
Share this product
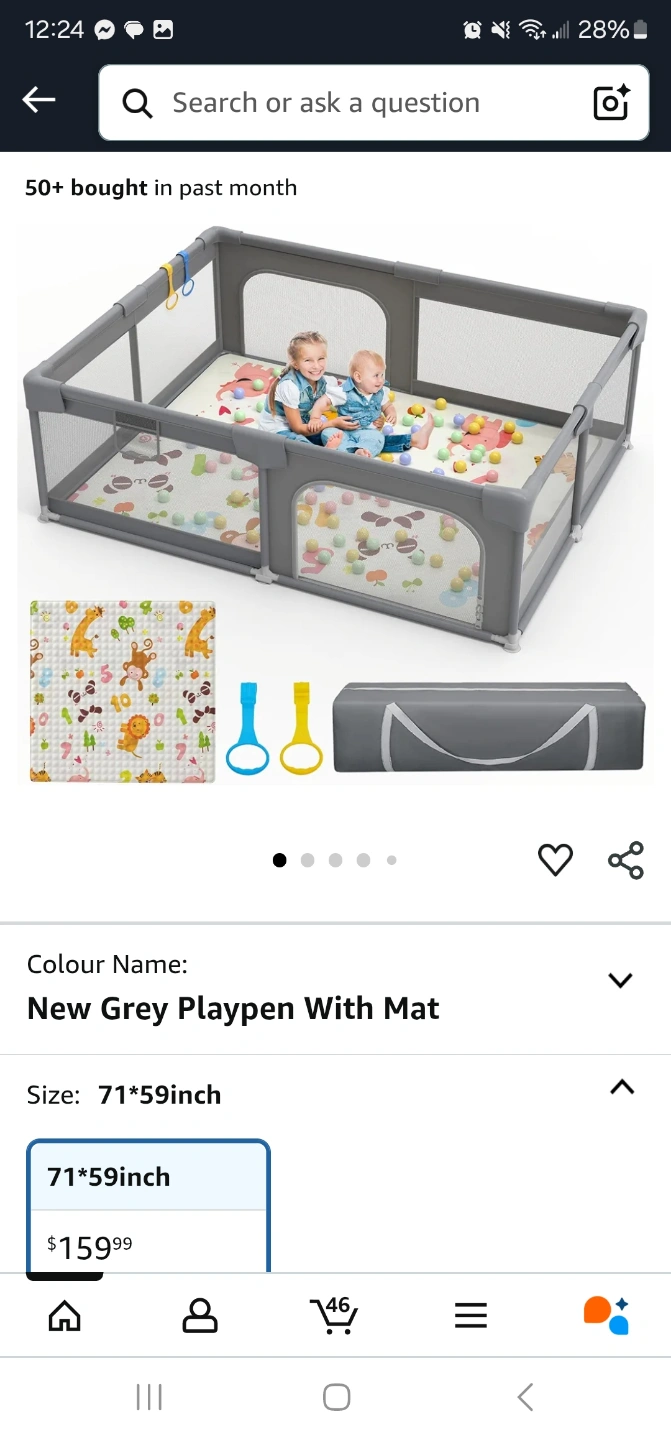[626, 861]
